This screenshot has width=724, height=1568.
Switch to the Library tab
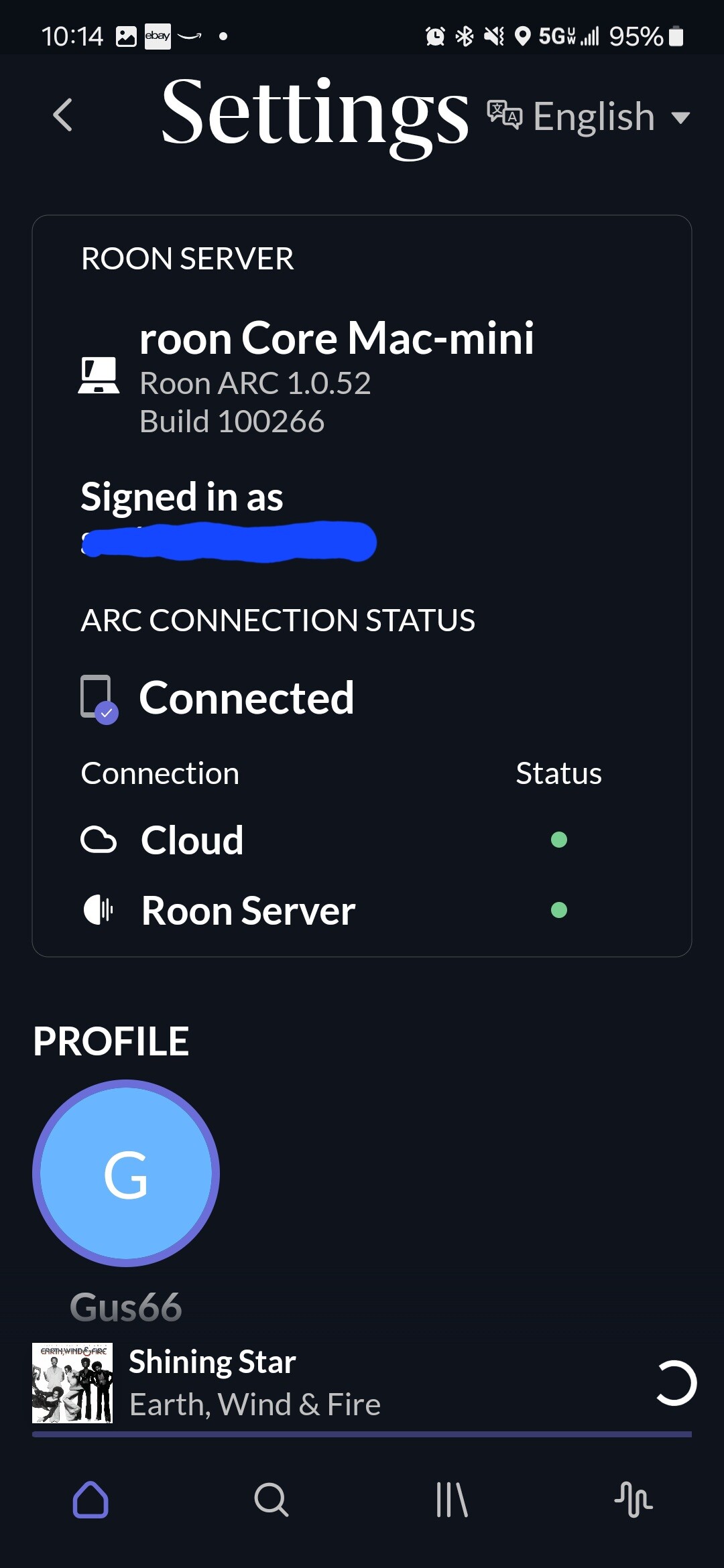[x=452, y=1499]
